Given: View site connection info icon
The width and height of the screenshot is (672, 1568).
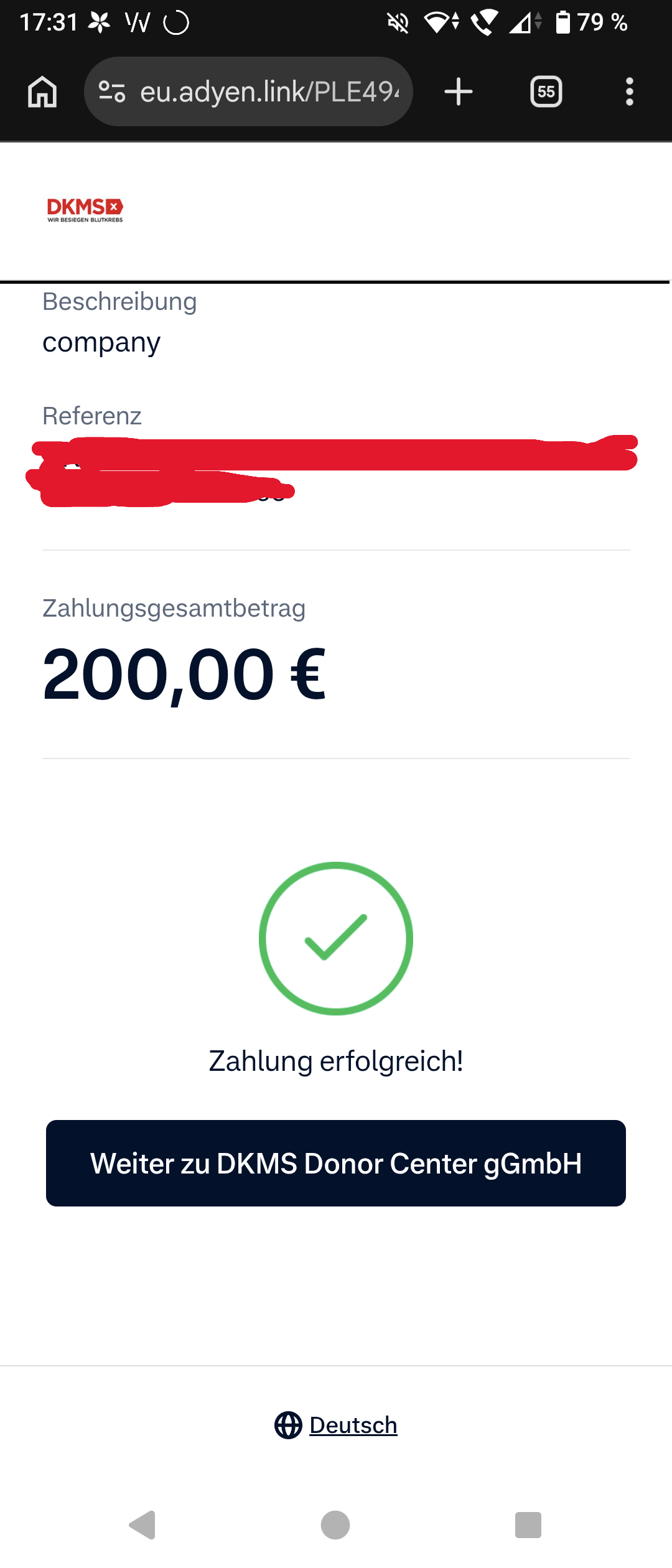Looking at the screenshot, I should [112, 92].
